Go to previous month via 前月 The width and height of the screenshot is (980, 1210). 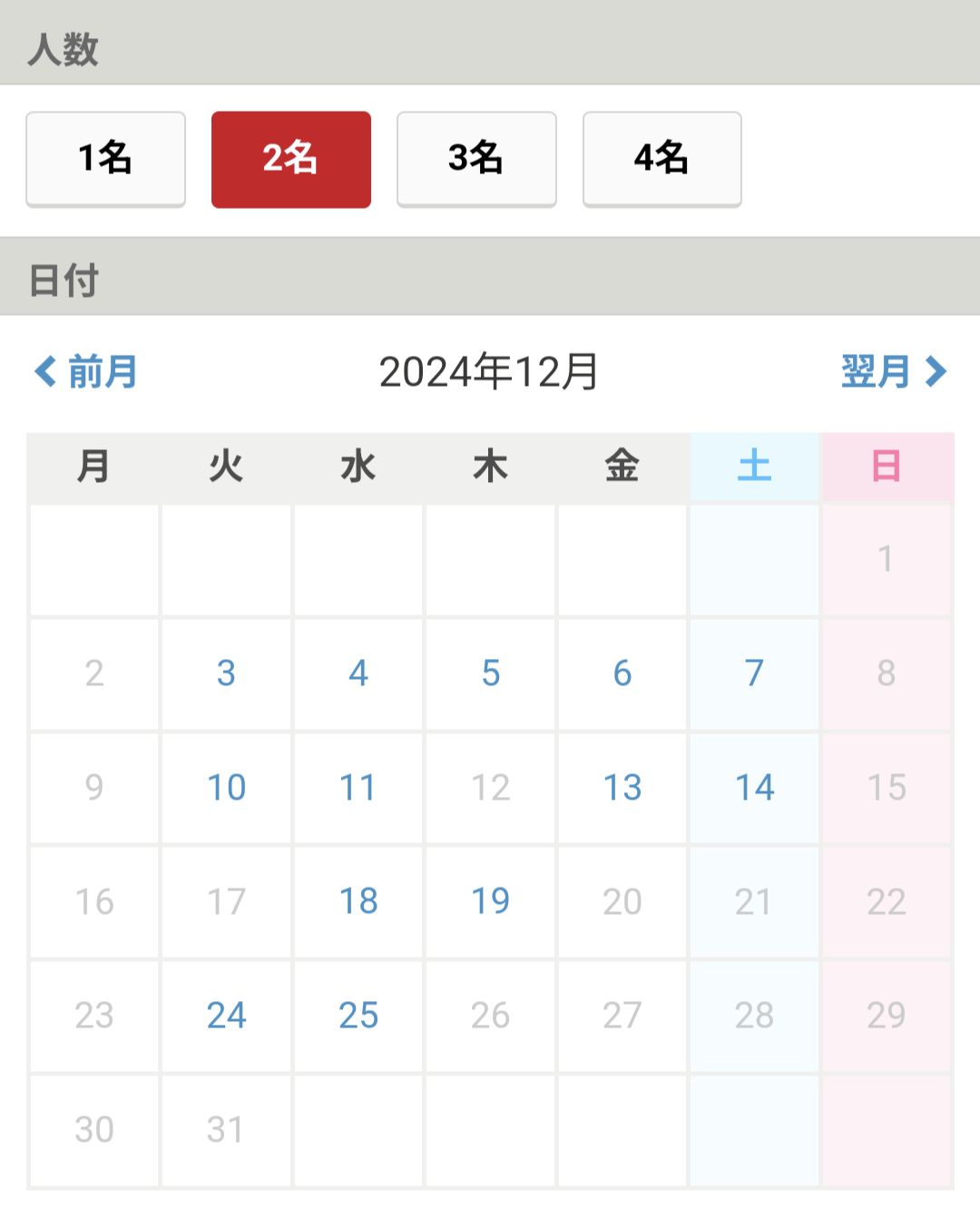86,371
